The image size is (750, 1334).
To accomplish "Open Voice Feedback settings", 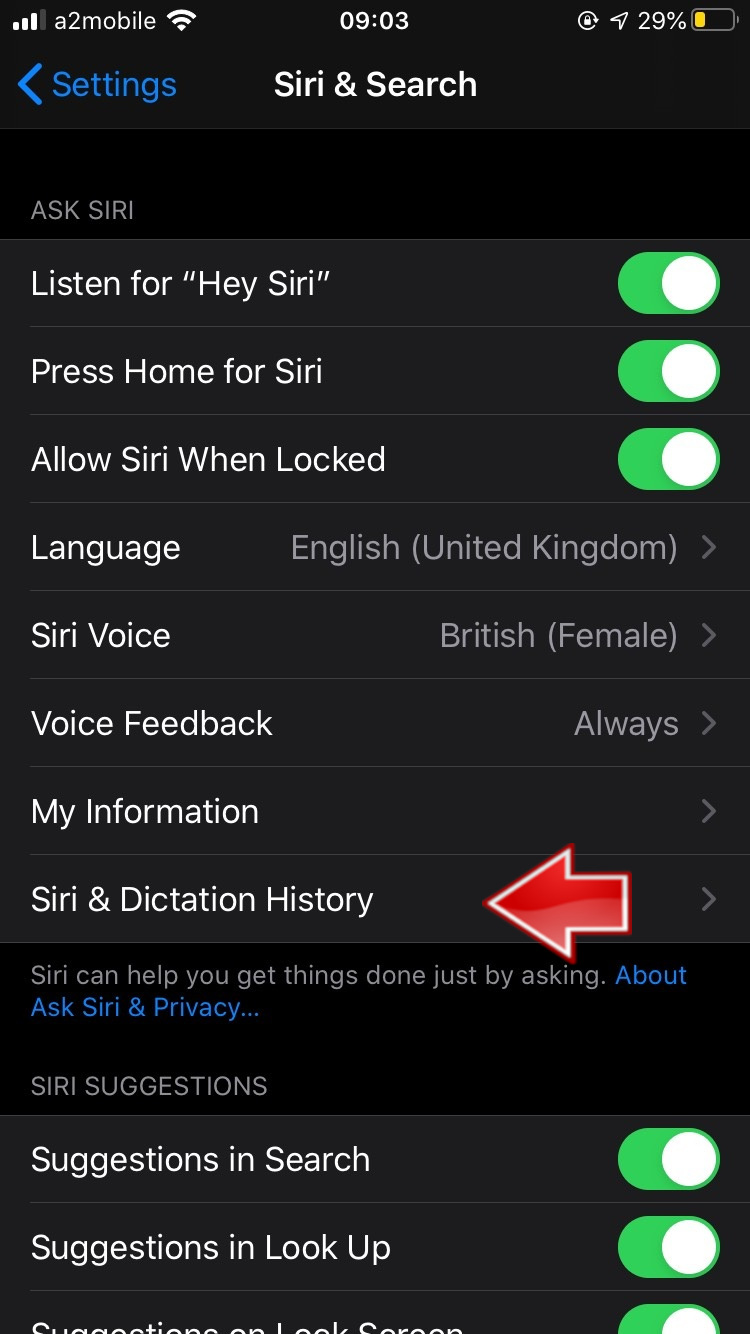I will pos(374,724).
